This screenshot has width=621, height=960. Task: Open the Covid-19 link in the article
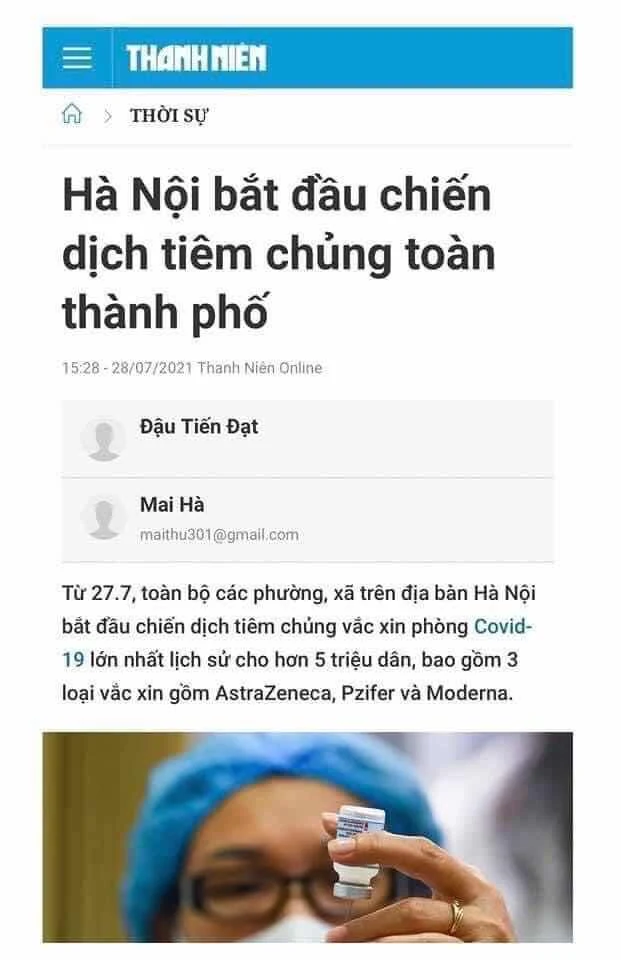(503, 627)
